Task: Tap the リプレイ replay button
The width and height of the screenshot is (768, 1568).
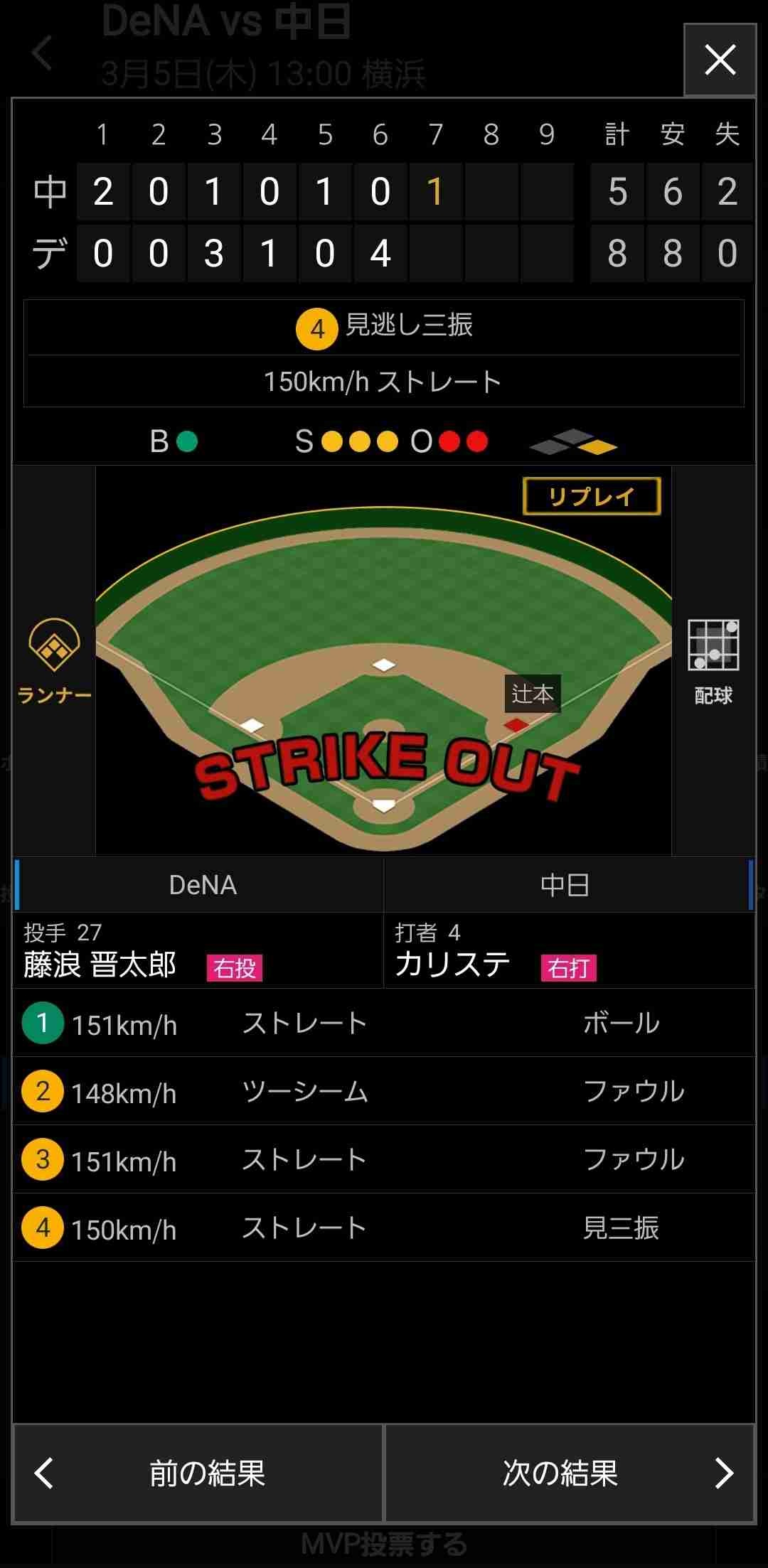Action: click(x=592, y=496)
